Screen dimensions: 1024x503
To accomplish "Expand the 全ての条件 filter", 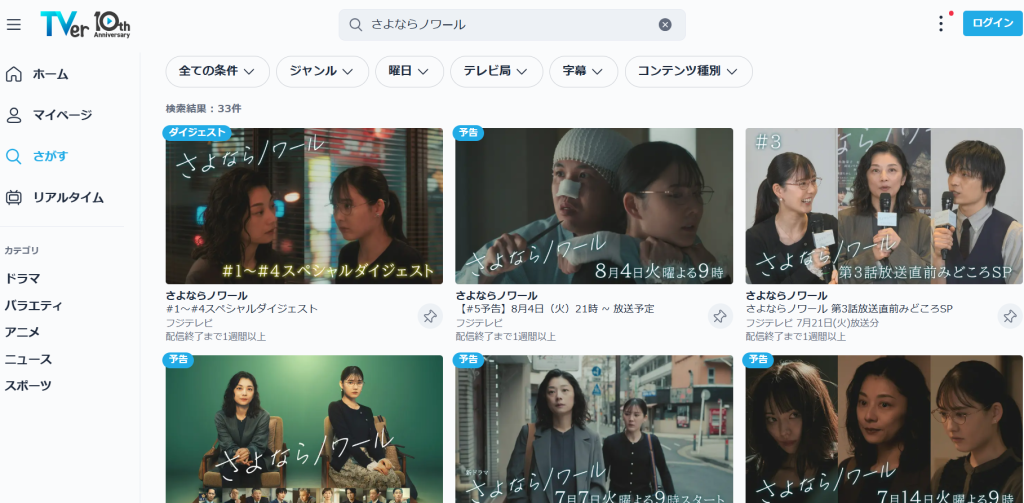I will 217,72.
